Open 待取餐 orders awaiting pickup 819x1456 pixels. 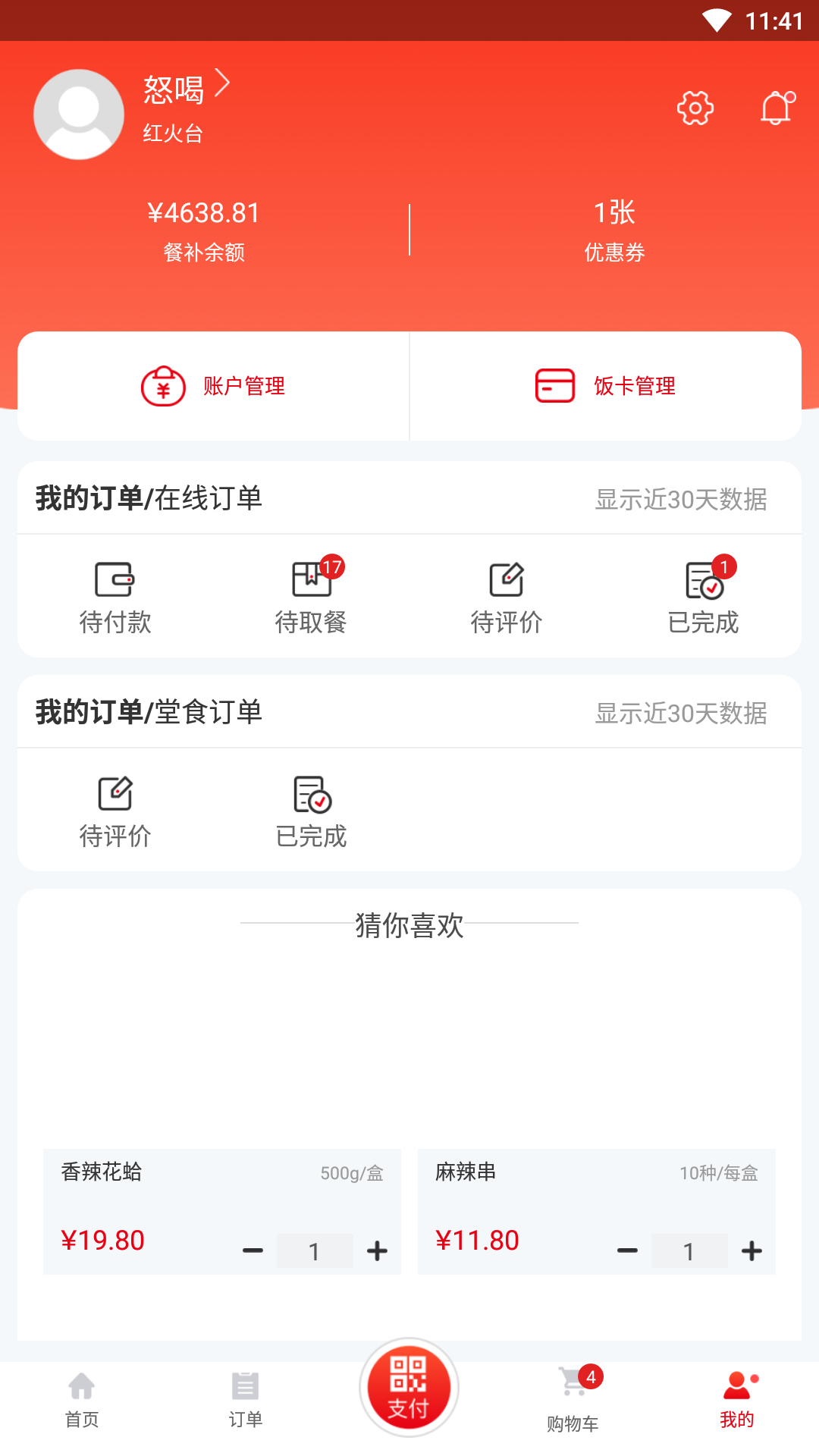coord(311,596)
